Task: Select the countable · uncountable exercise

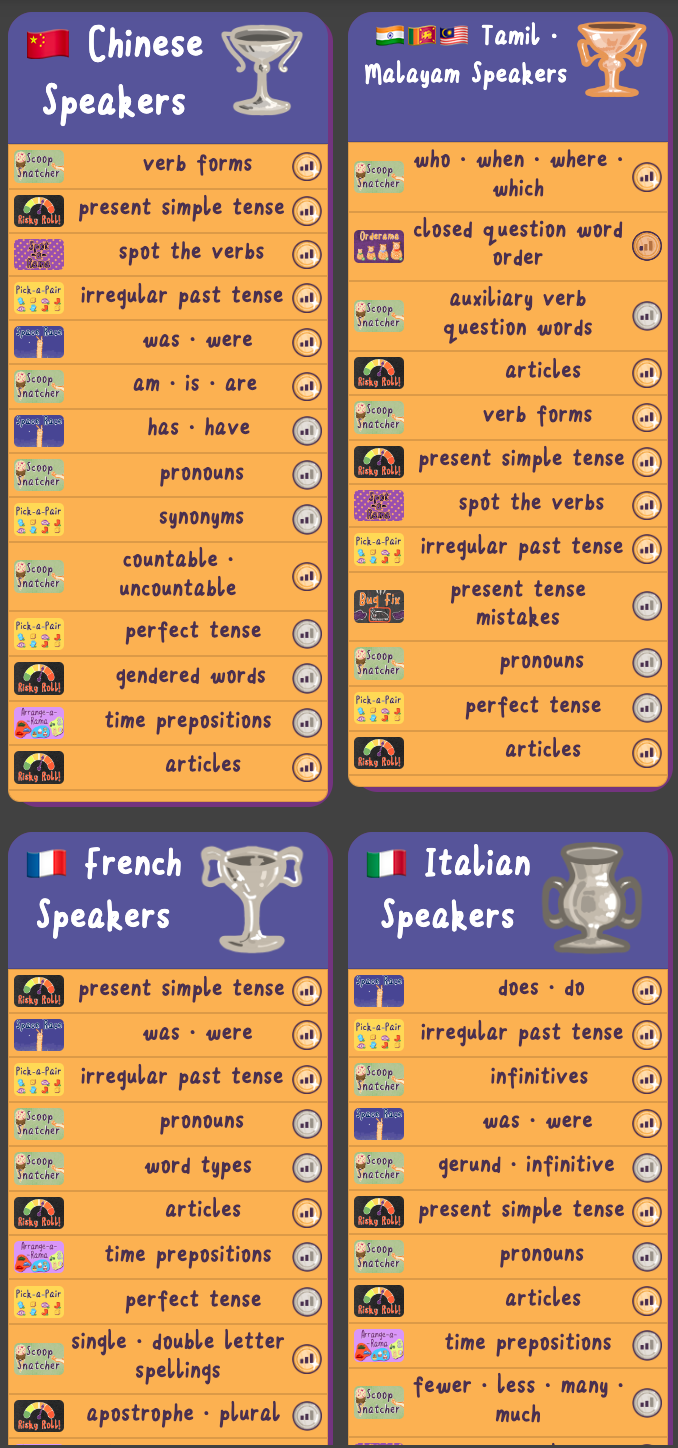Action: tap(178, 574)
